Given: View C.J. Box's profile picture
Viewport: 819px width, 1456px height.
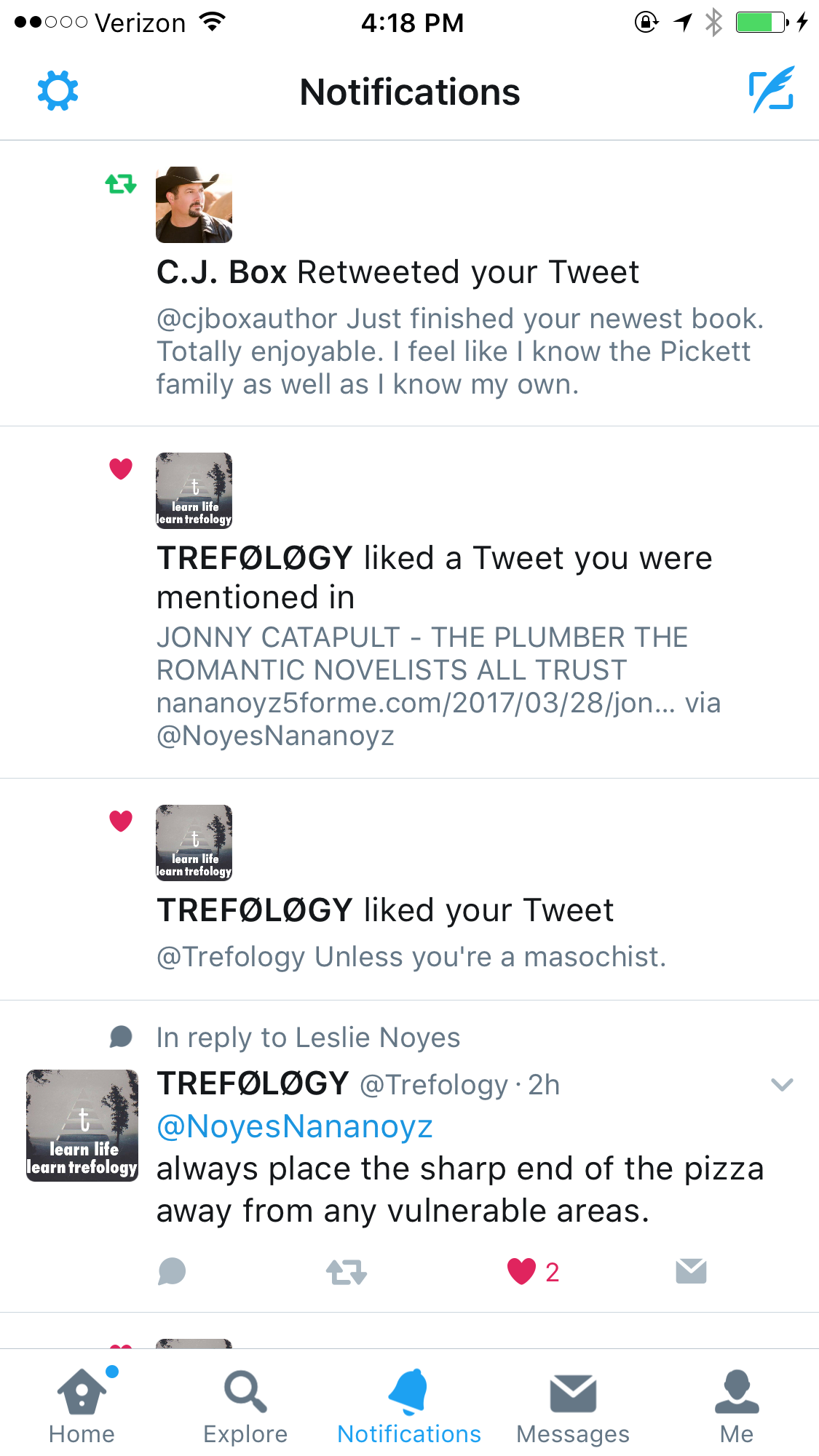Looking at the screenshot, I should click(x=194, y=204).
